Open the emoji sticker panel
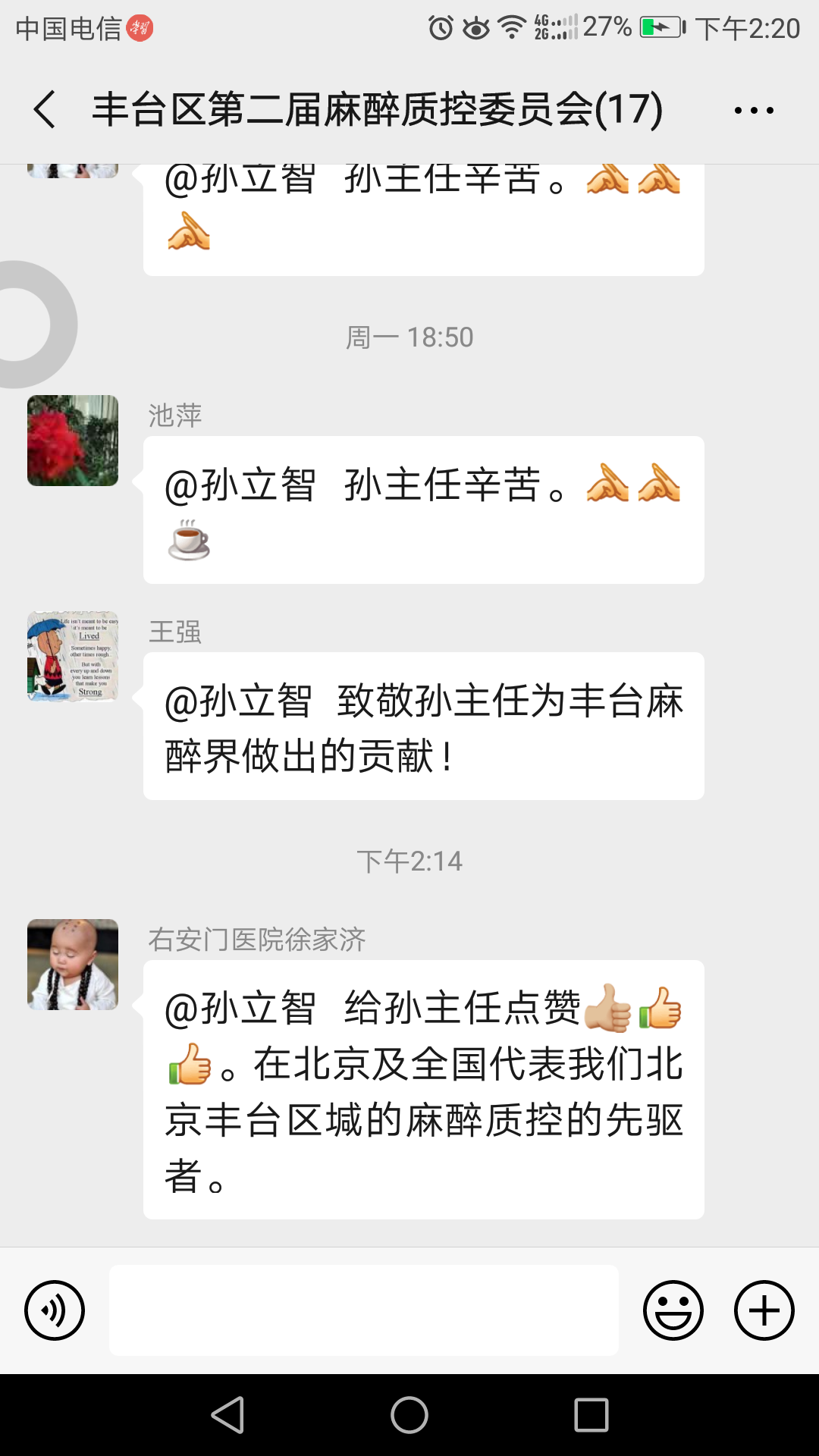 (673, 1310)
